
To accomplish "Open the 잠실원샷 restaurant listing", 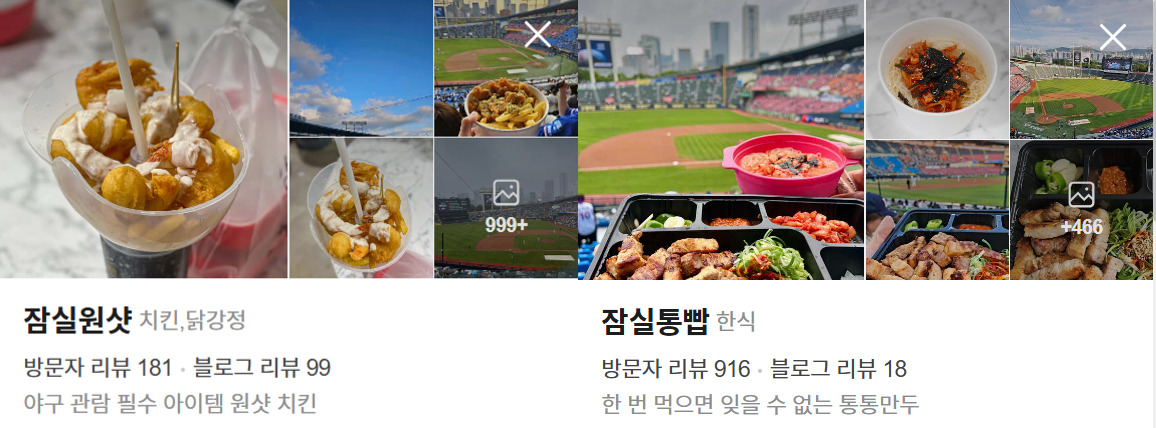I will coord(77,321).
